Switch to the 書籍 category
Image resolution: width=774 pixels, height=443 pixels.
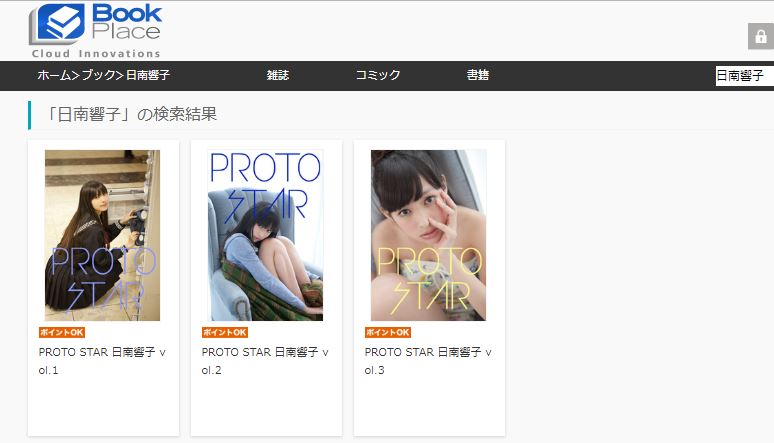[x=478, y=76]
